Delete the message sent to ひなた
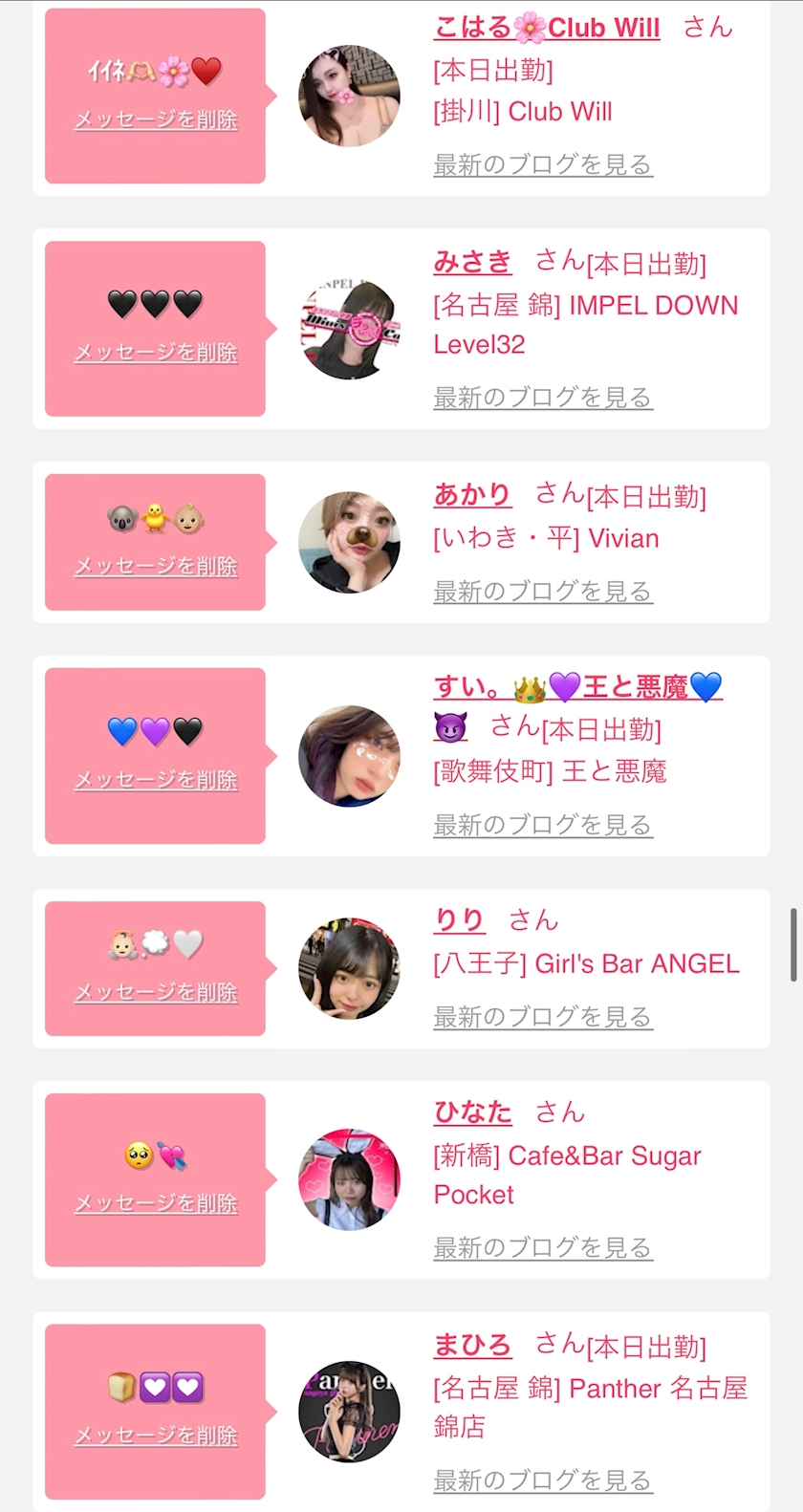The width and height of the screenshot is (803, 1512). coord(156,1204)
